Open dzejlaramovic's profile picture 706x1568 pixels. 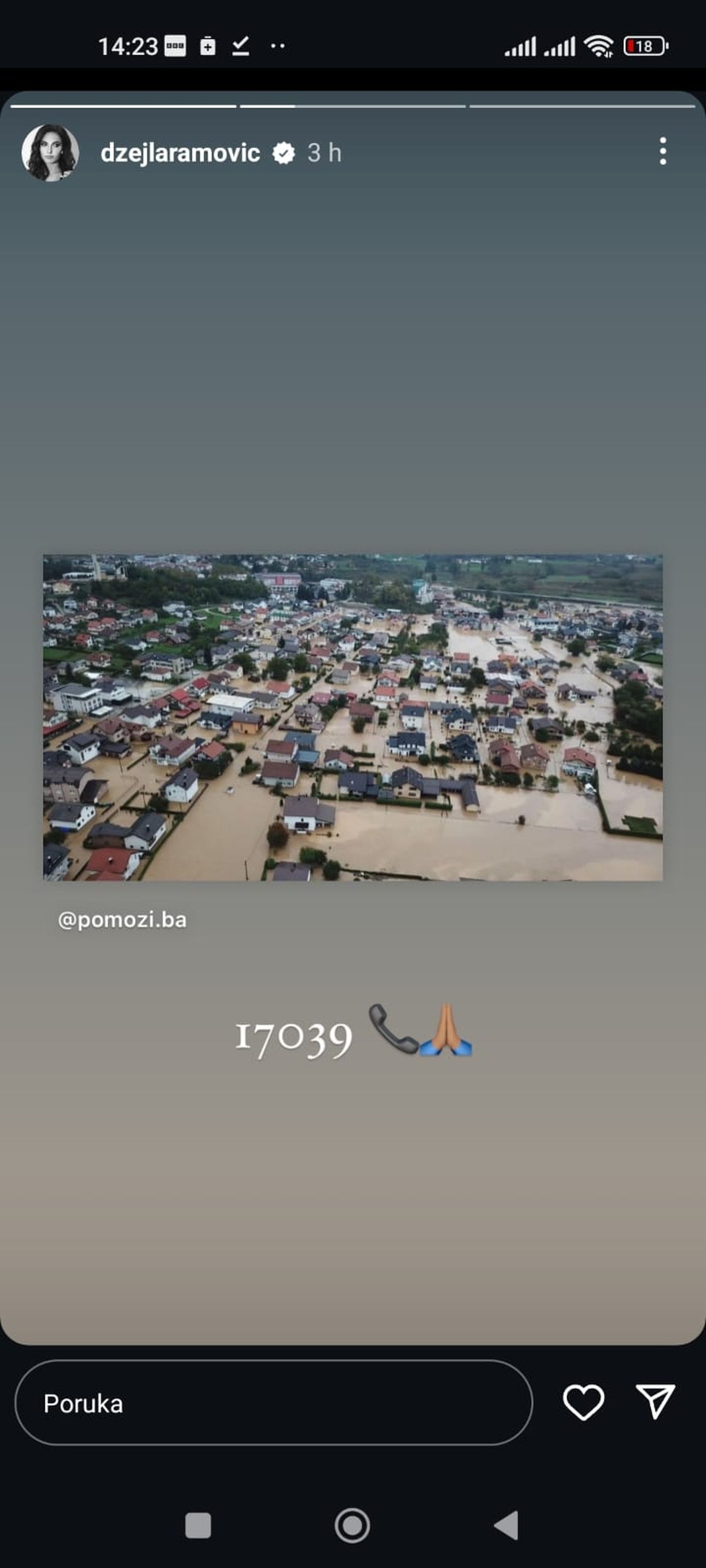(x=51, y=153)
